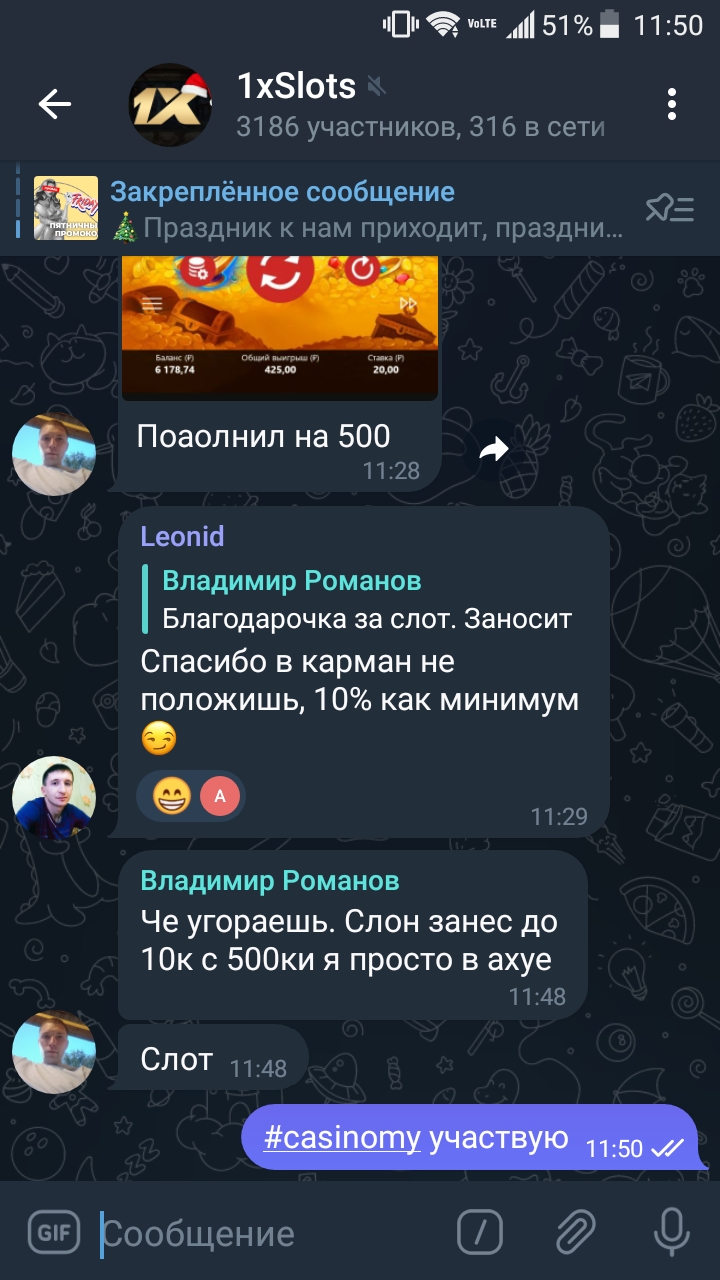720x1280 pixels.
Task: Jump to the quoted Владимир Романов message
Action: coord(360,600)
